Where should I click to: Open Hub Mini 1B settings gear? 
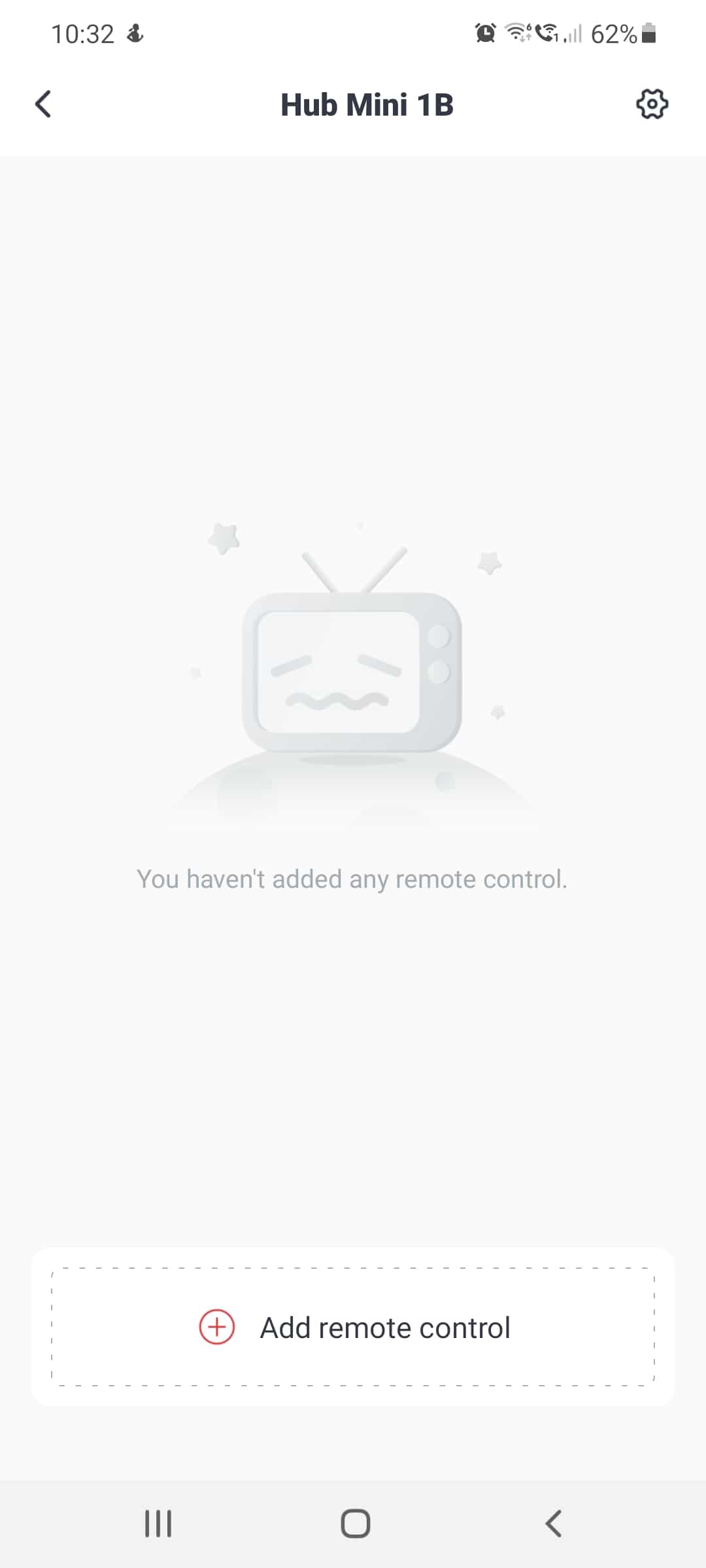pyautogui.click(x=652, y=104)
